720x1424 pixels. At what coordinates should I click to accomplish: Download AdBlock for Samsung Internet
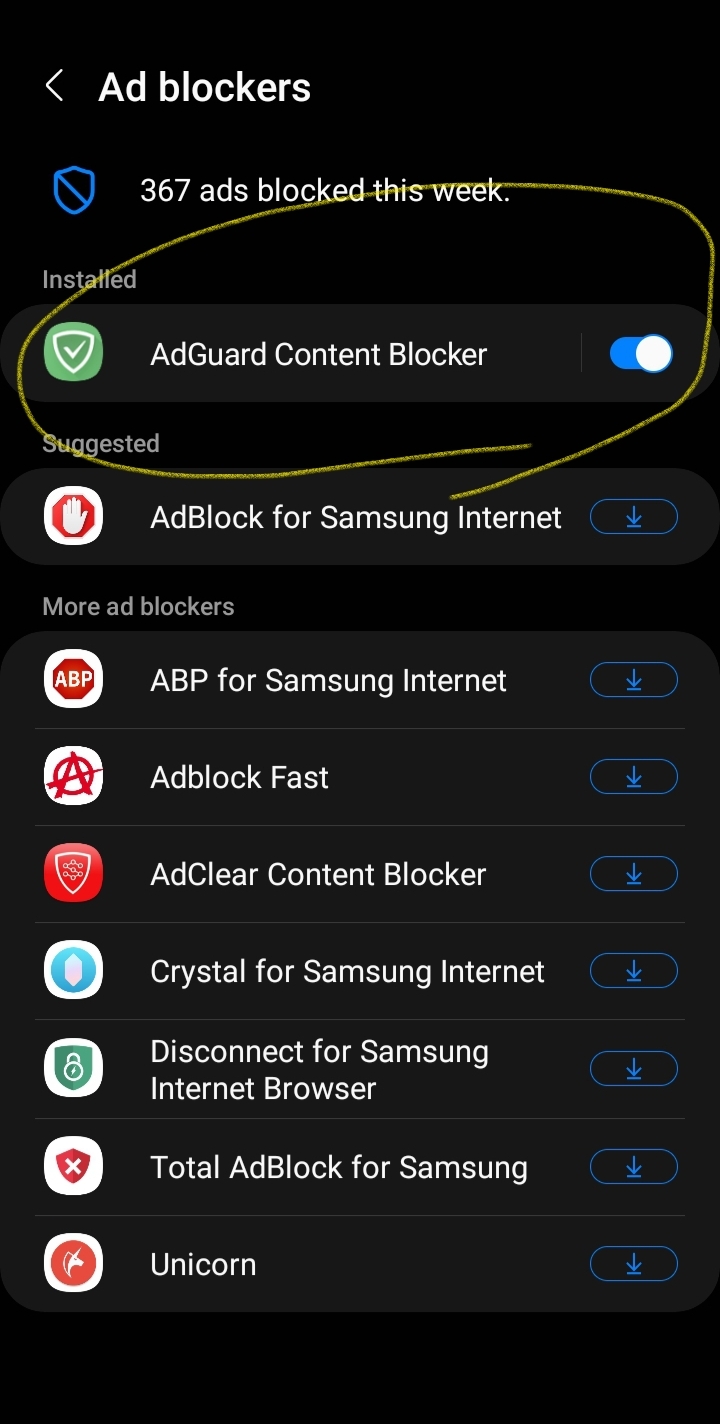point(633,517)
